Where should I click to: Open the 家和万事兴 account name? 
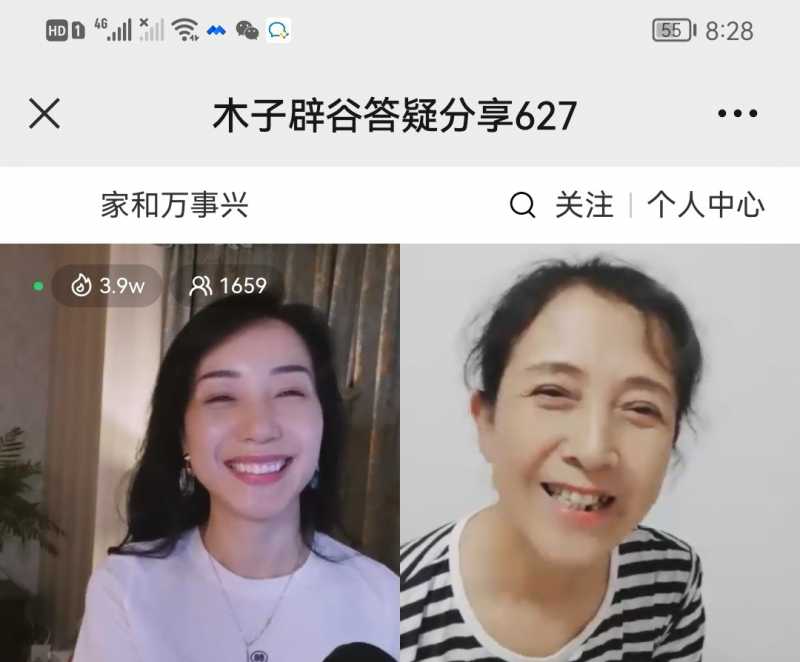tap(174, 206)
